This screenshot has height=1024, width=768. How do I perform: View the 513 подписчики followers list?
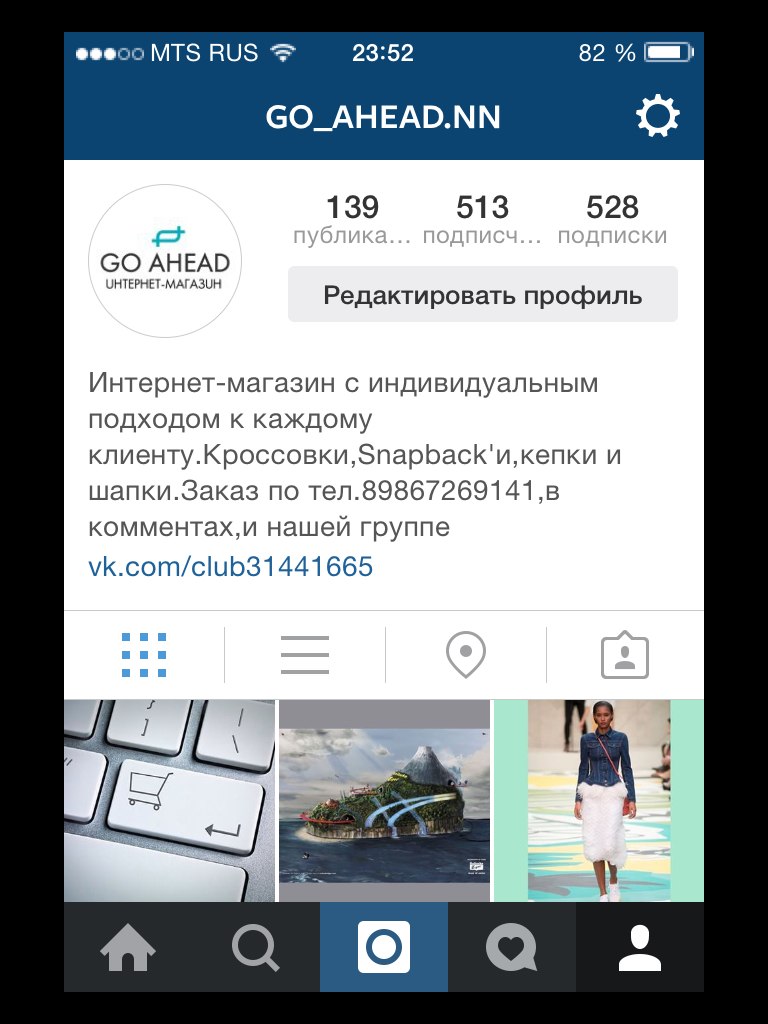[482, 220]
